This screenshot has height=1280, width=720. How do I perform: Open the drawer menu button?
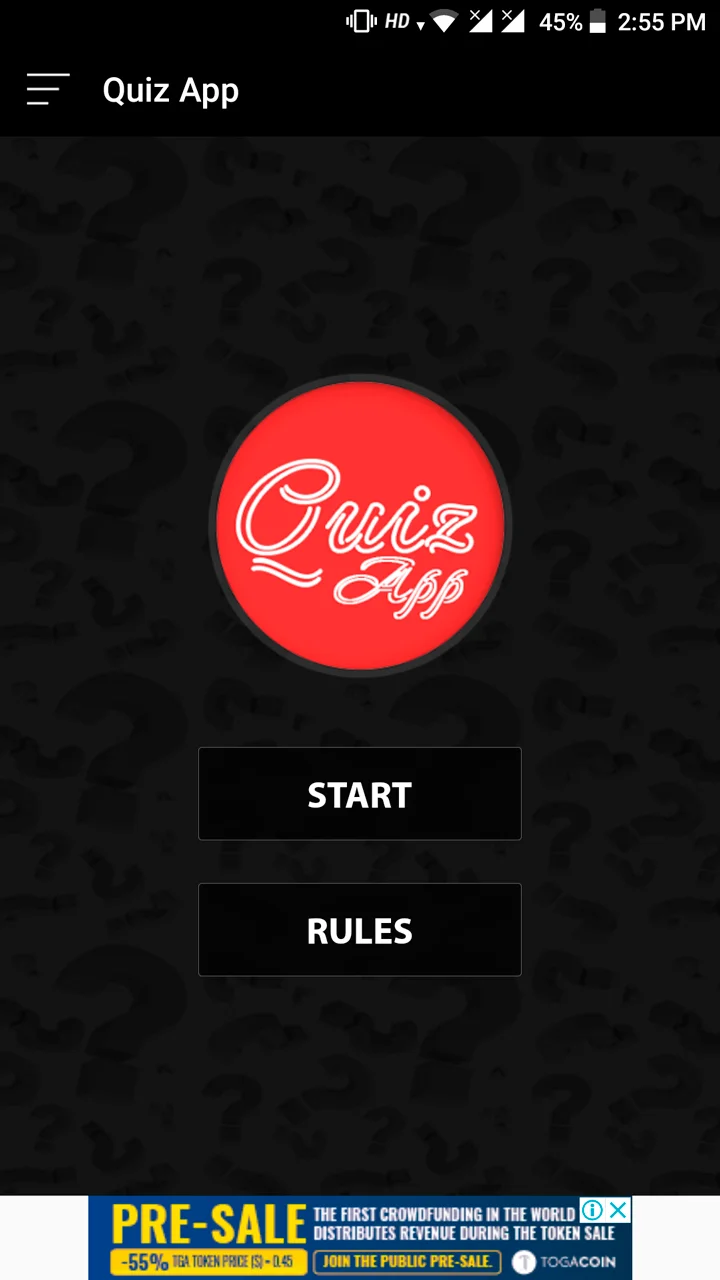48,90
